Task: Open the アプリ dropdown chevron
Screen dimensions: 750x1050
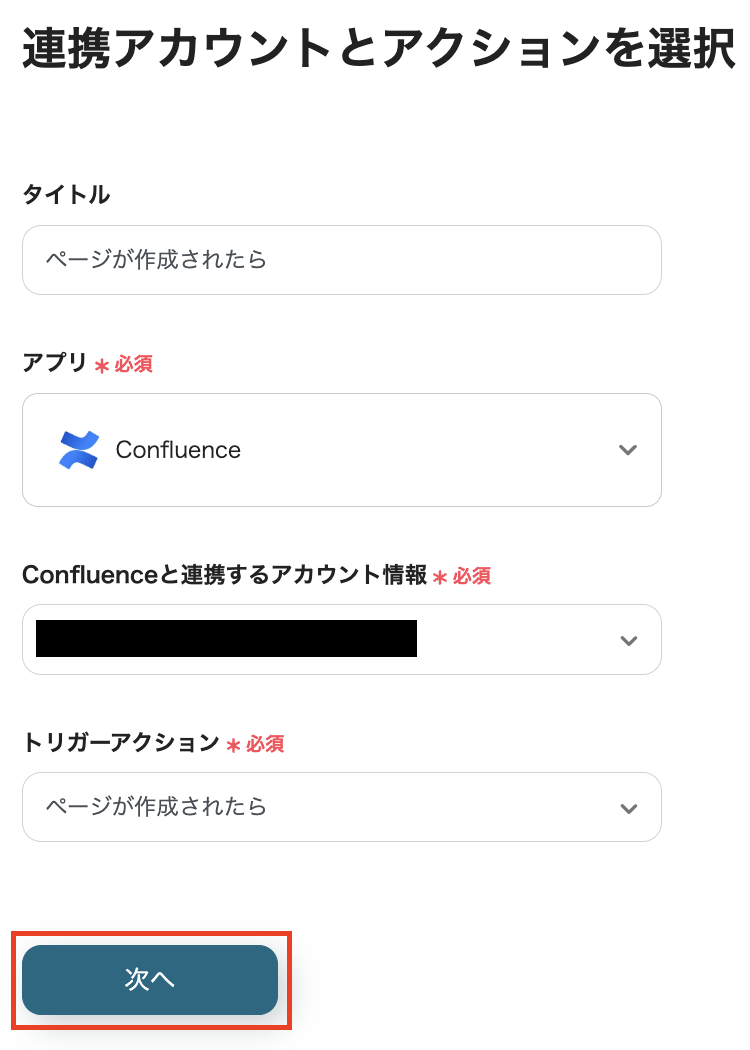Action: click(628, 450)
